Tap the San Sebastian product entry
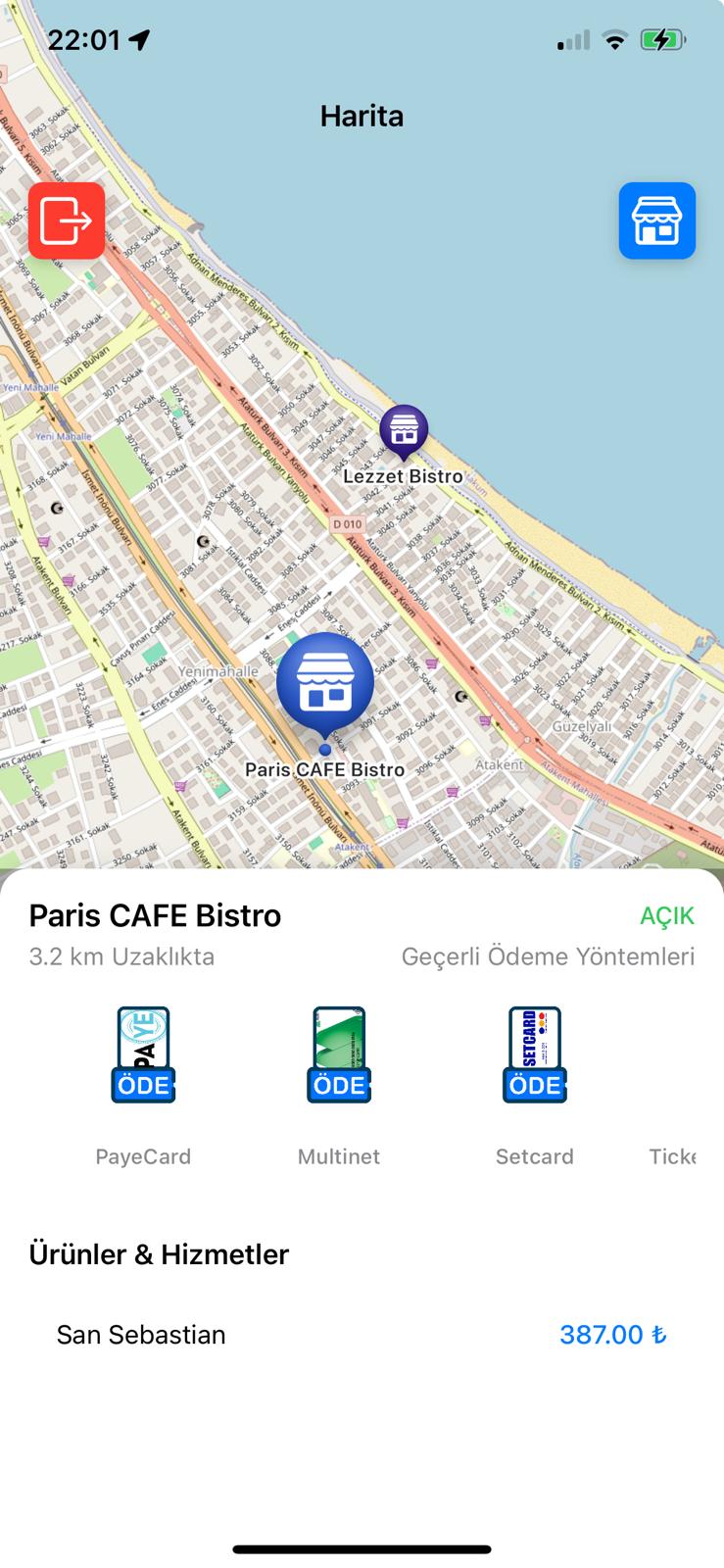Viewport: 724px width, 1568px height. [x=140, y=1334]
